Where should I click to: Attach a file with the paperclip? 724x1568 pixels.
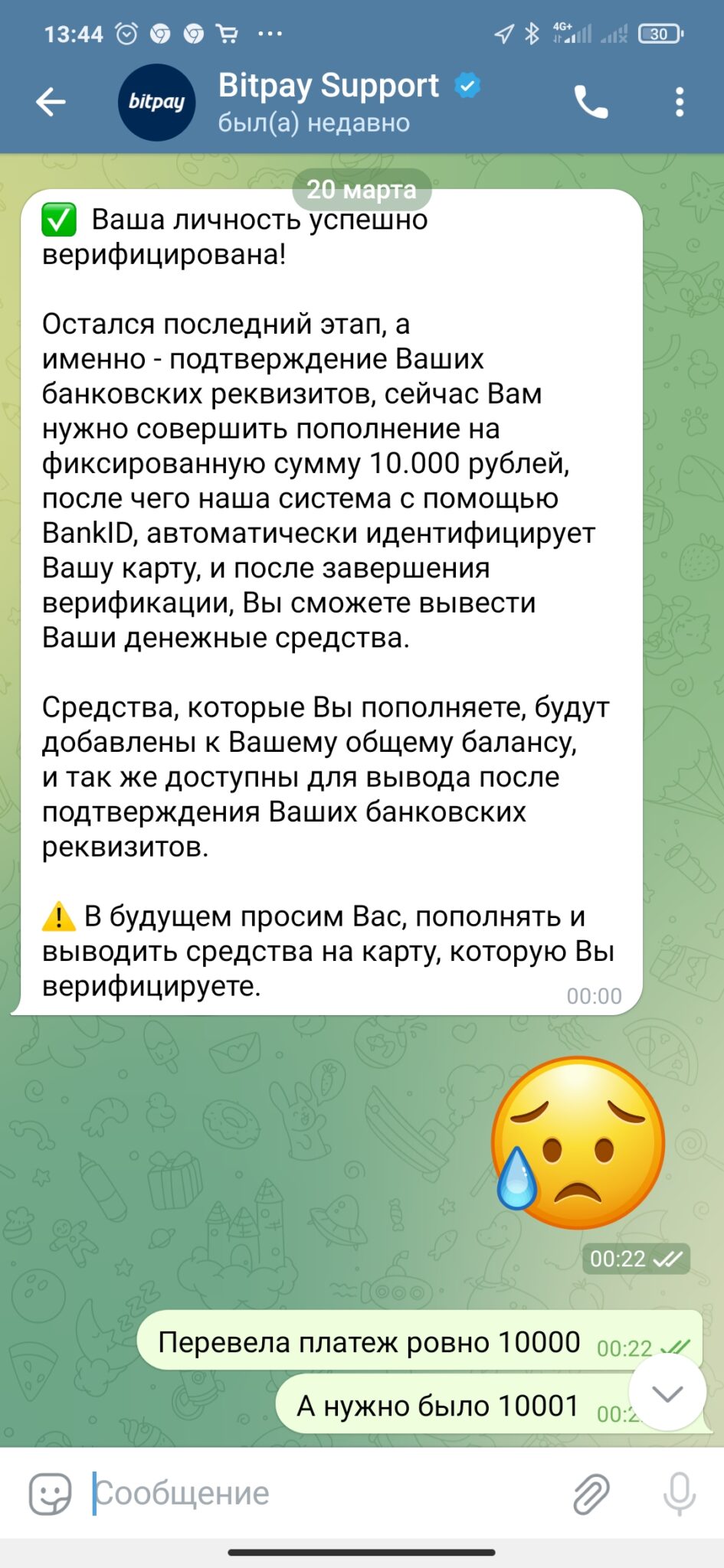point(591,1494)
